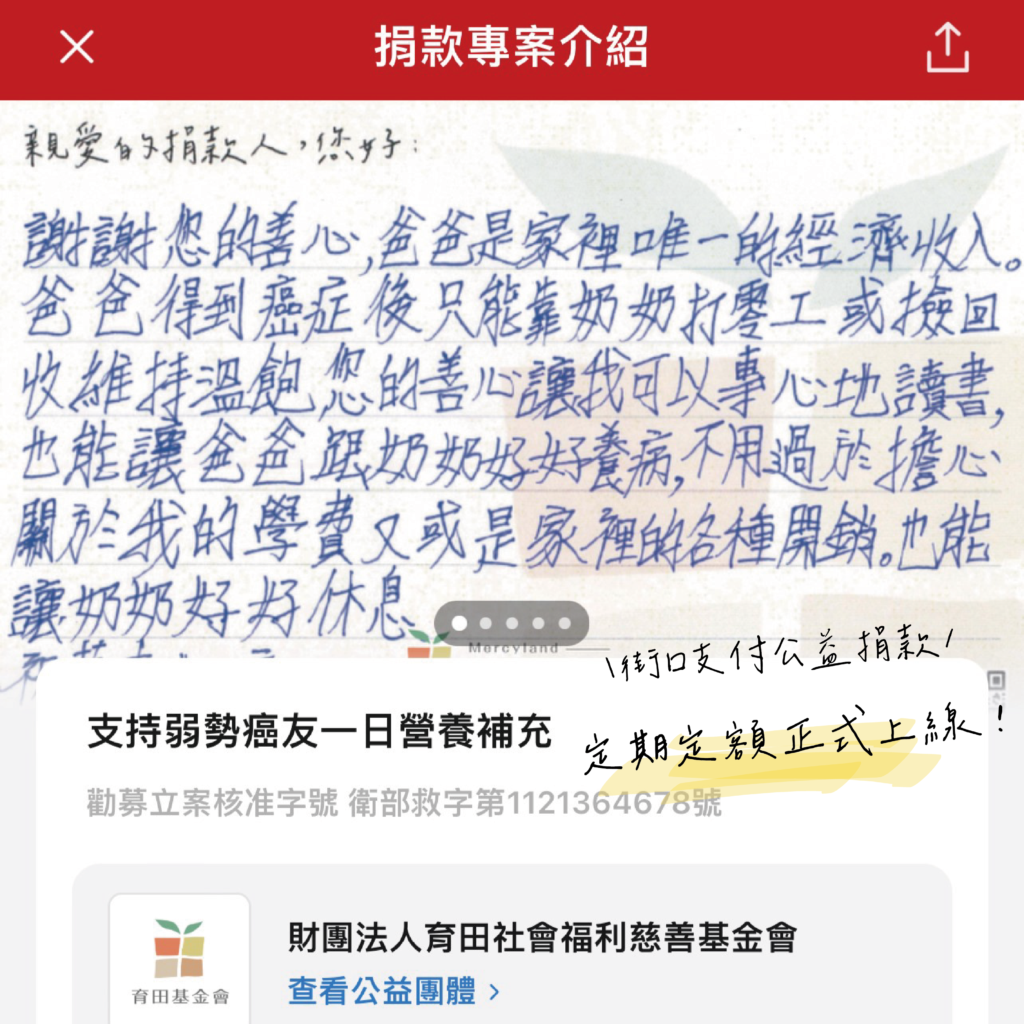Tap the image carousel page indicator dots
The width and height of the screenshot is (1024, 1024).
coord(512,624)
